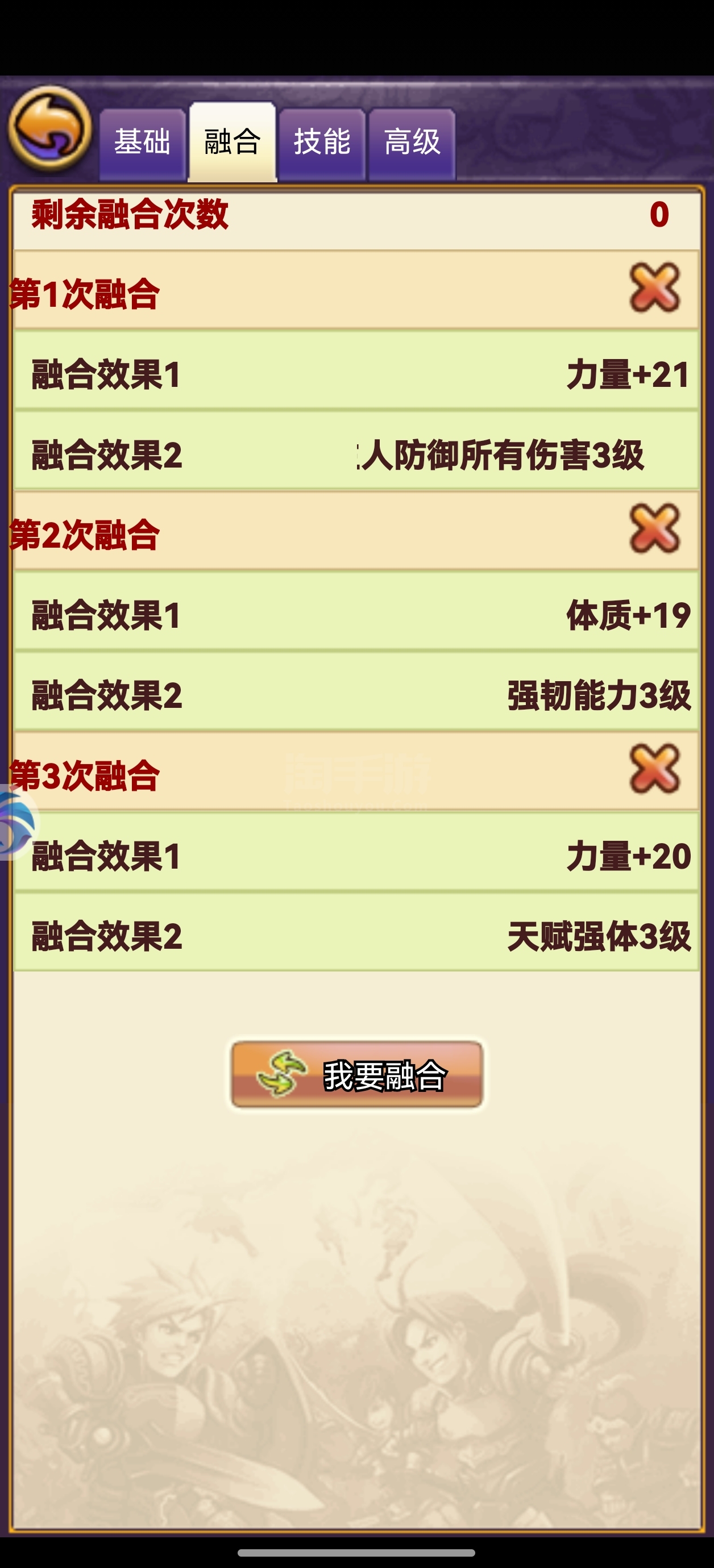Remove the 第1次融合 with its X
714x1568 pixels.
click(655, 288)
